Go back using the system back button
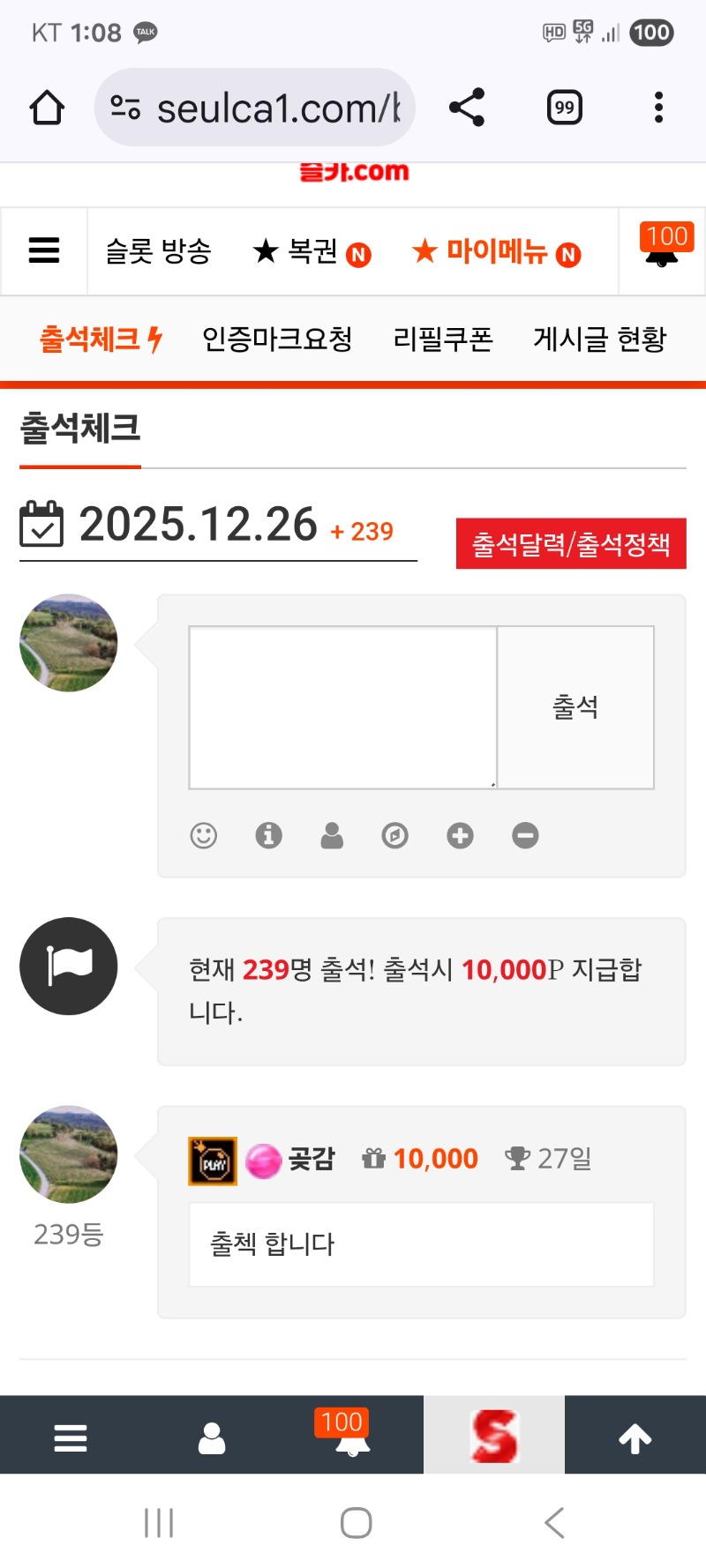This screenshot has height=1568, width=706. 554,1523
